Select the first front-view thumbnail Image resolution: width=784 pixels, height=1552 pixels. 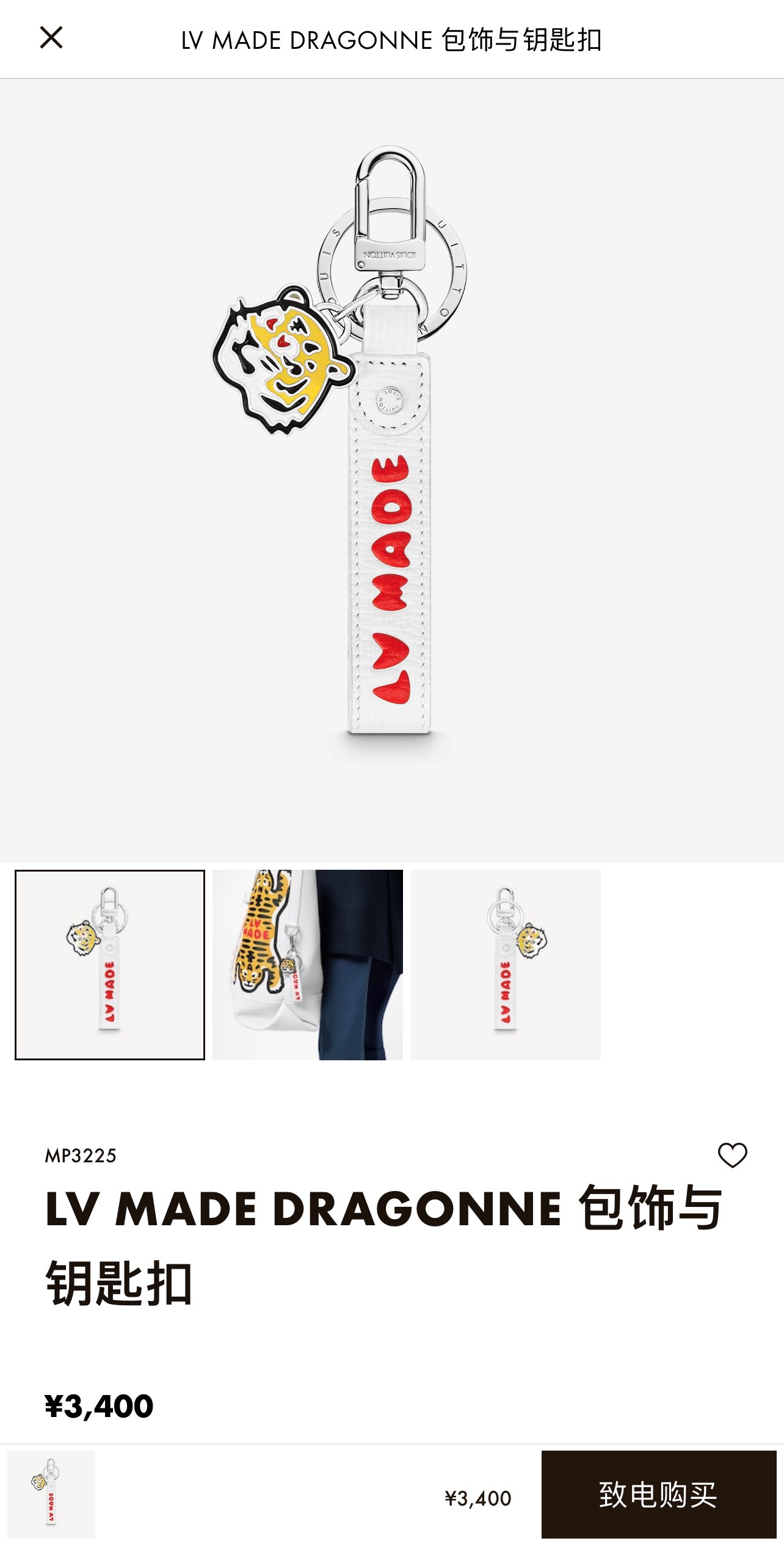click(x=110, y=965)
